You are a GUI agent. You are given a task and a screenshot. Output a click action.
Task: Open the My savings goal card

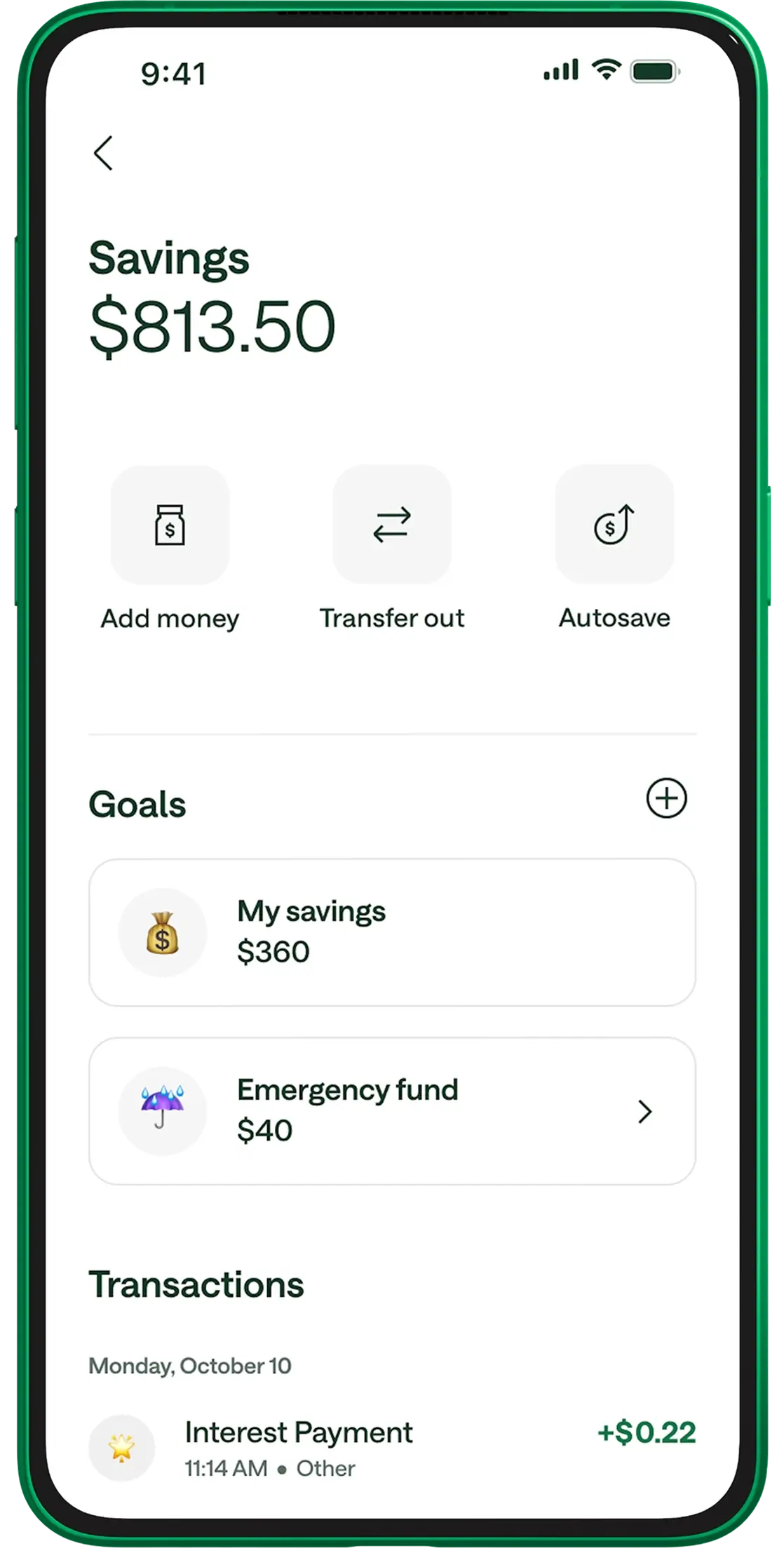pos(391,932)
